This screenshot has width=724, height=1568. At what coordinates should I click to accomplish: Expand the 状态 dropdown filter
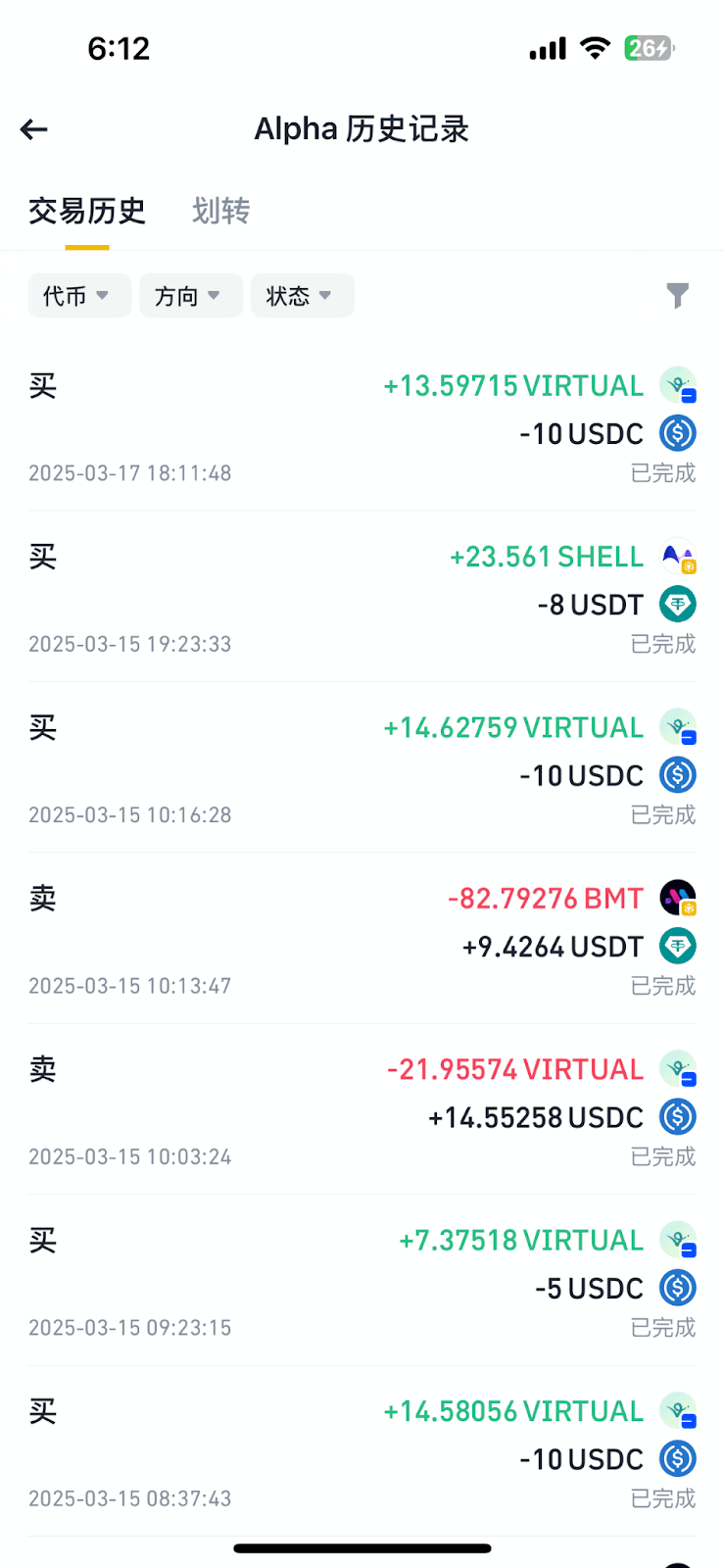click(302, 296)
